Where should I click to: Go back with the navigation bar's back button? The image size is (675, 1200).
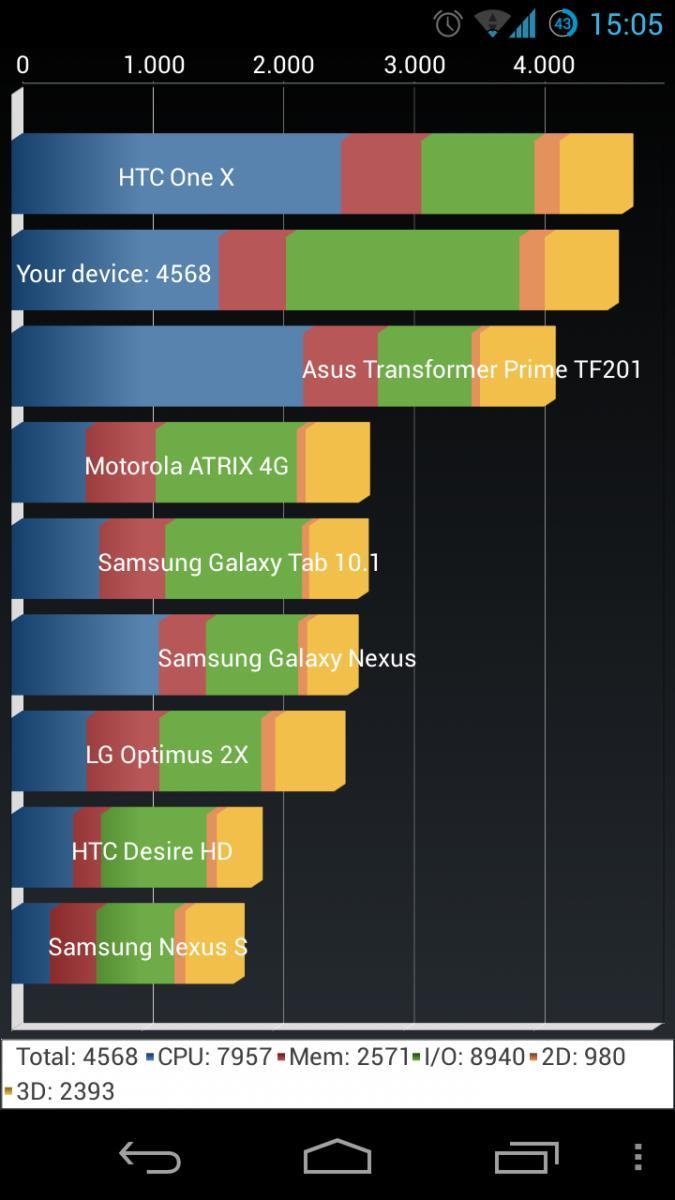pos(150,1157)
